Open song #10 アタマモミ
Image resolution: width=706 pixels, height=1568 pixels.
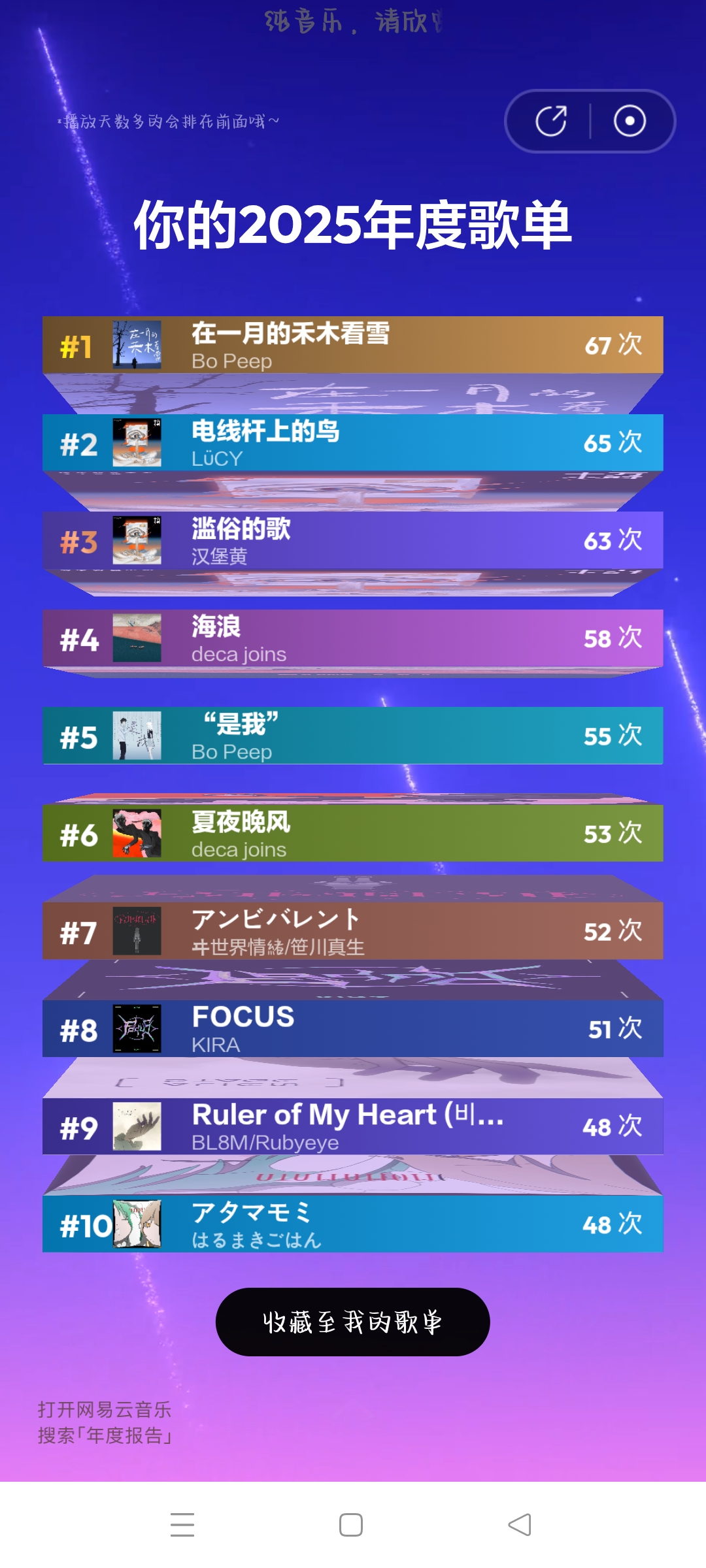coord(353,1224)
